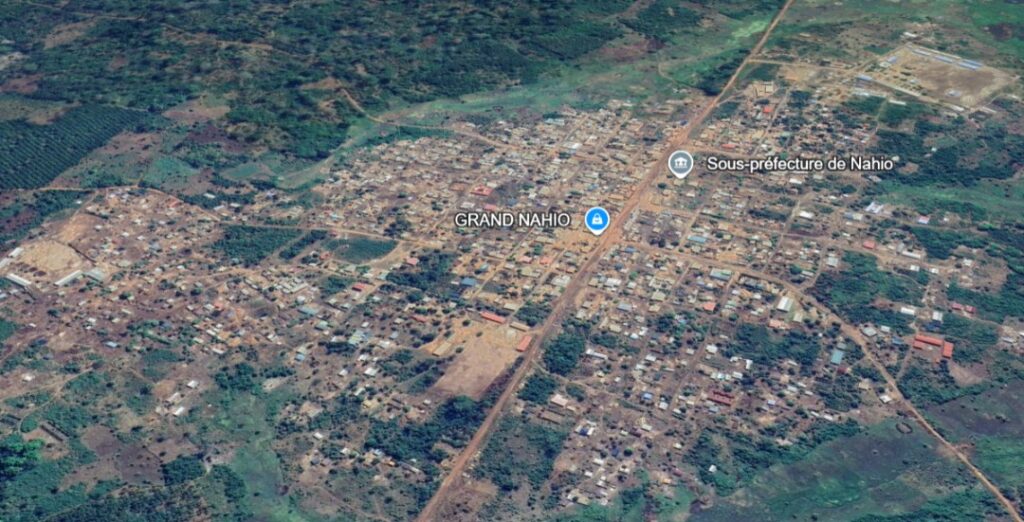Screen dimensions: 1024x522
Task: Select the Sous-préfecture de Nahio marker
Action: point(681,163)
